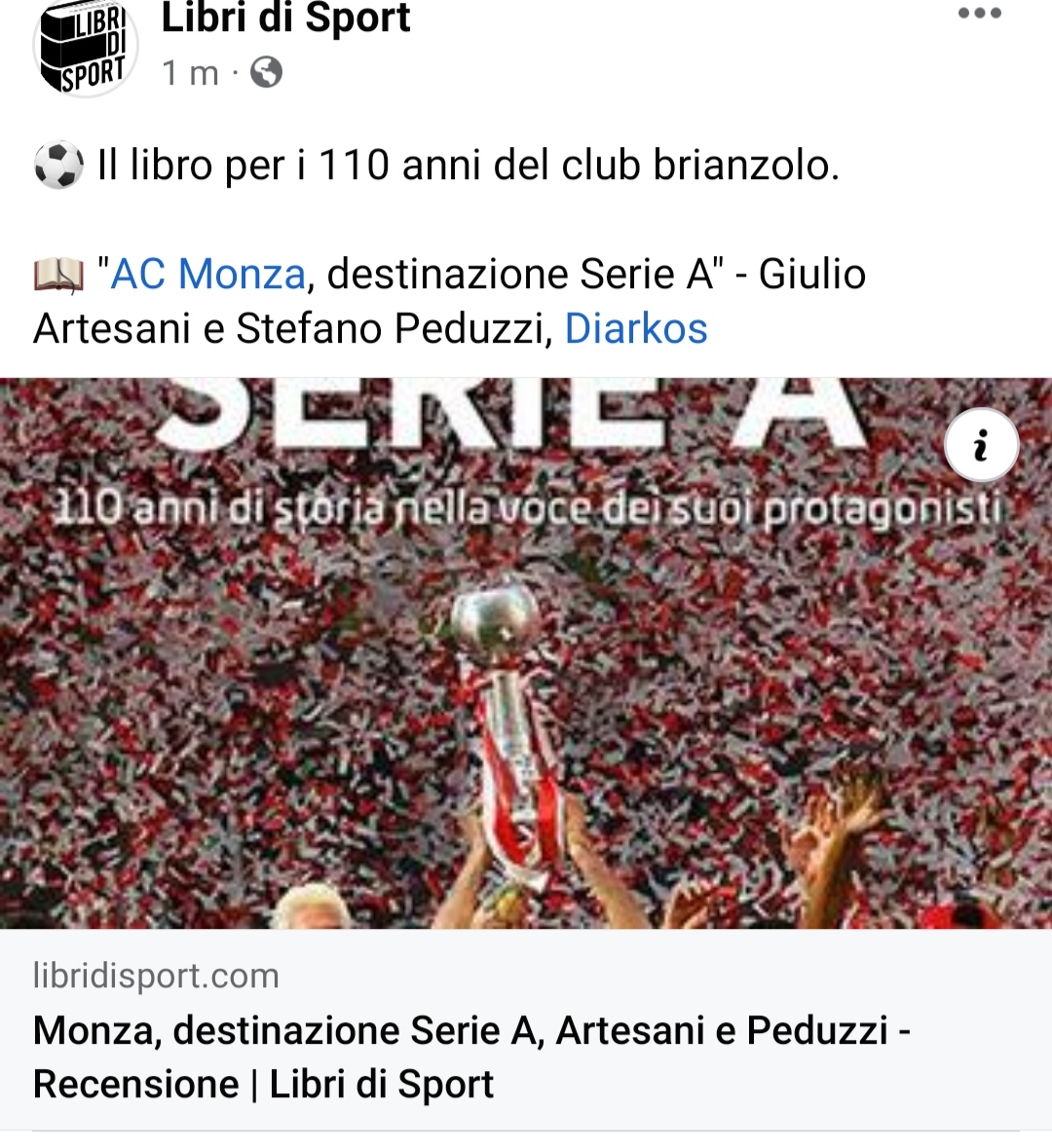This screenshot has width=1052, height=1148.
Task: Tap the Libri di Sport profile picture
Action: [86, 47]
